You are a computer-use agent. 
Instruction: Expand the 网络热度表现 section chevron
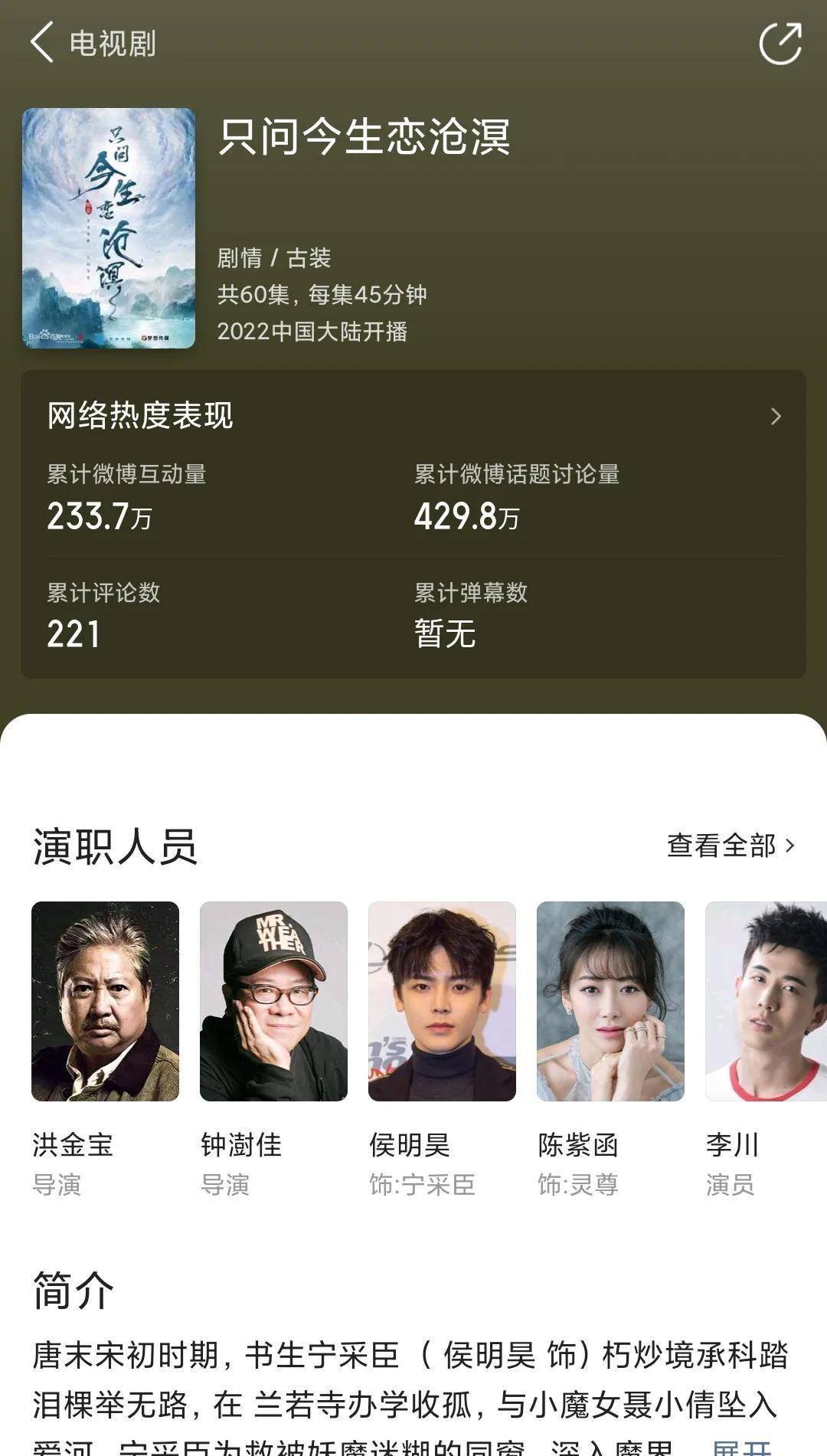(778, 417)
